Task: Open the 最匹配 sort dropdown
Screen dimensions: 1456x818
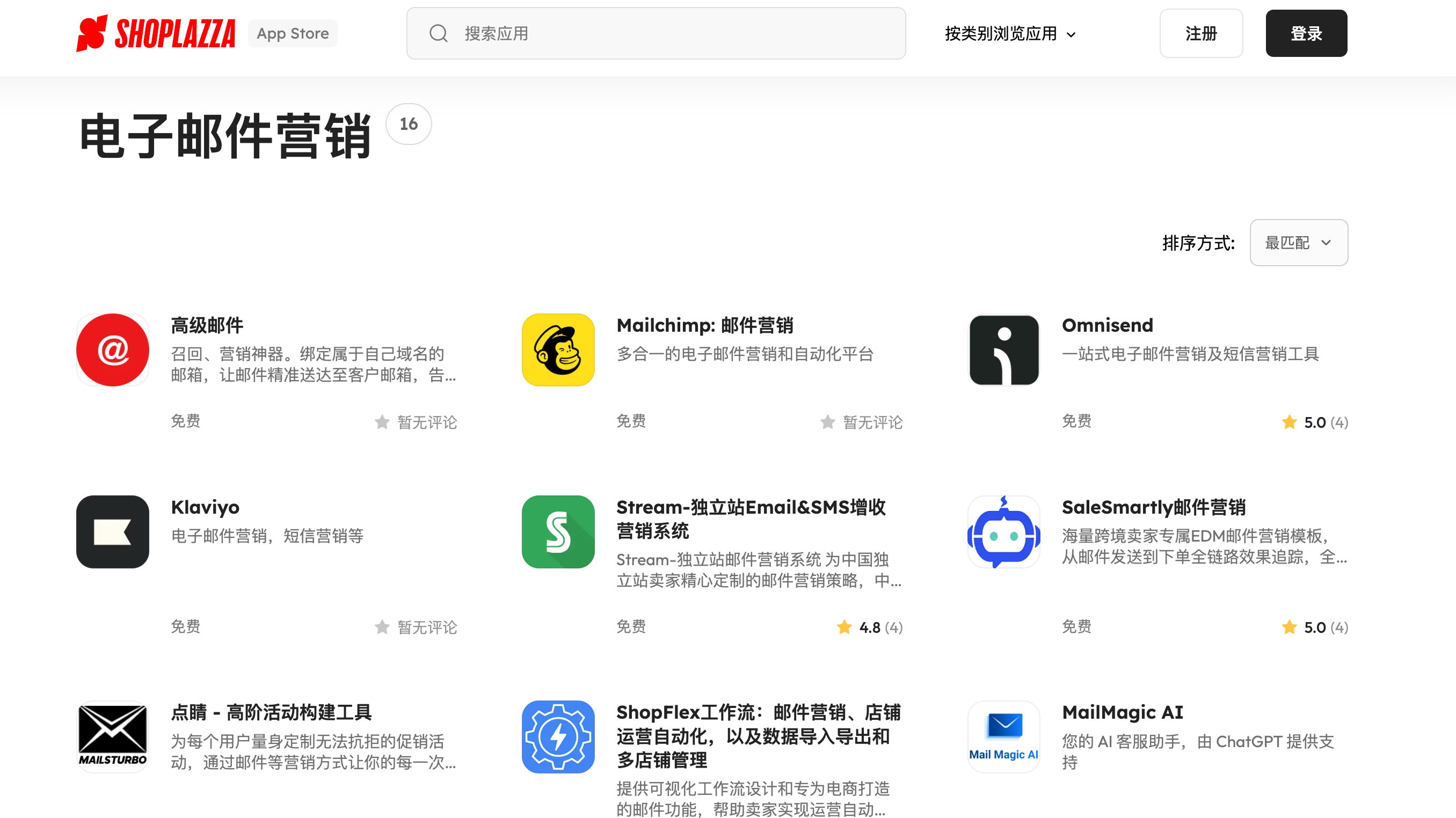Action: (1298, 243)
